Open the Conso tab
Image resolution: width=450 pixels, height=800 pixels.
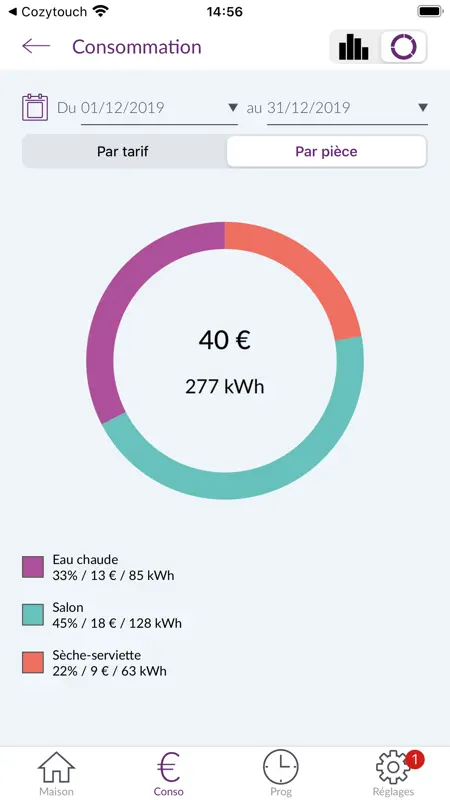coord(168,773)
